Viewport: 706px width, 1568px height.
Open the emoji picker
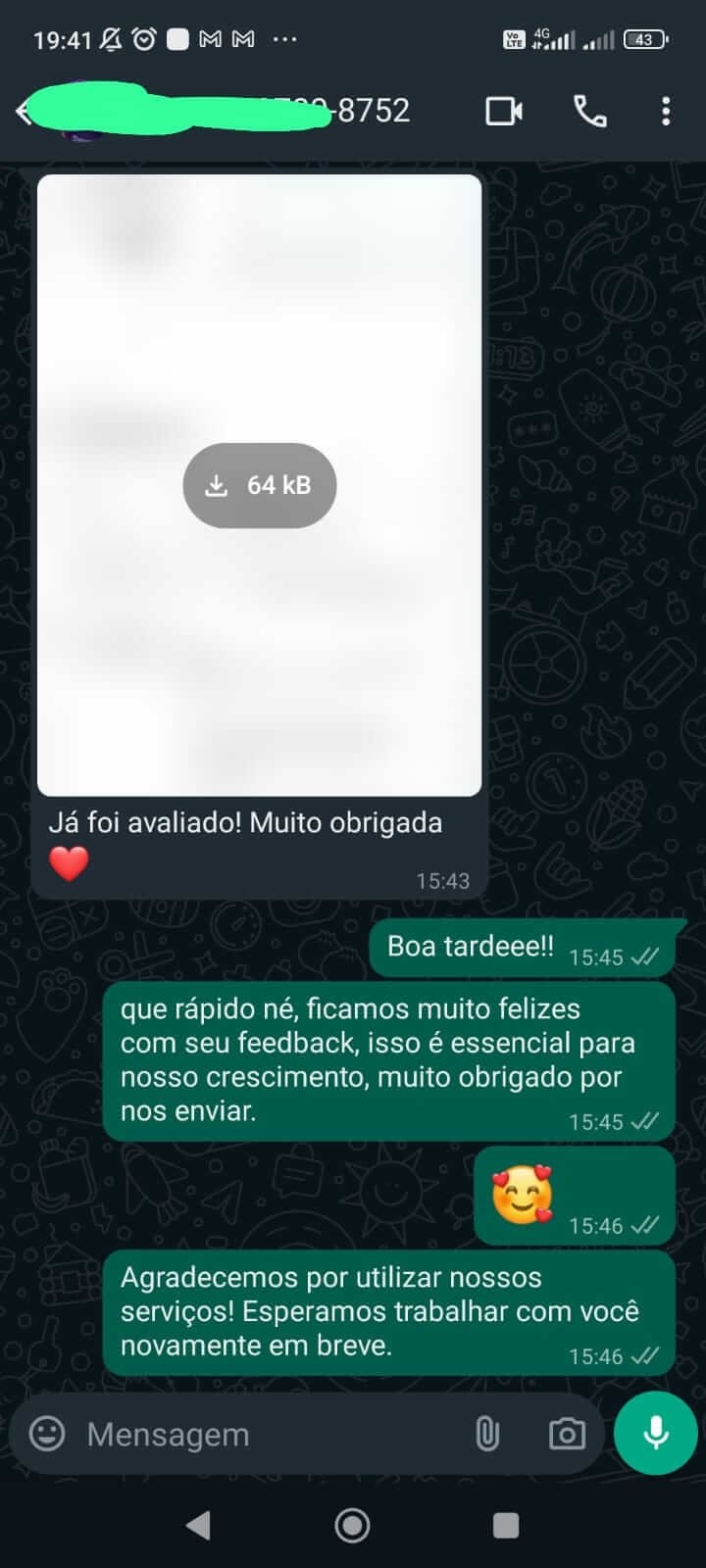click(x=47, y=1434)
